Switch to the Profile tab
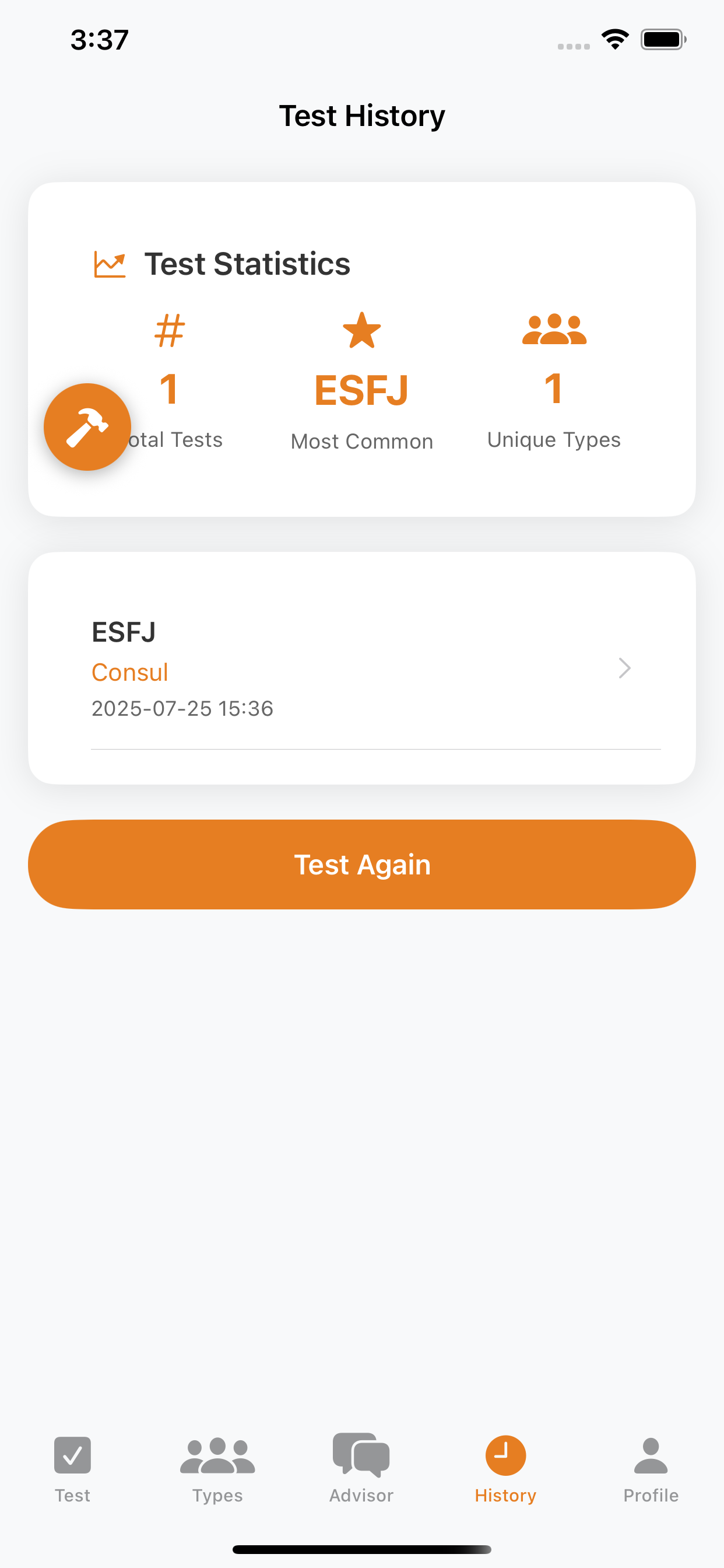The width and height of the screenshot is (724, 1568). click(x=651, y=1468)
